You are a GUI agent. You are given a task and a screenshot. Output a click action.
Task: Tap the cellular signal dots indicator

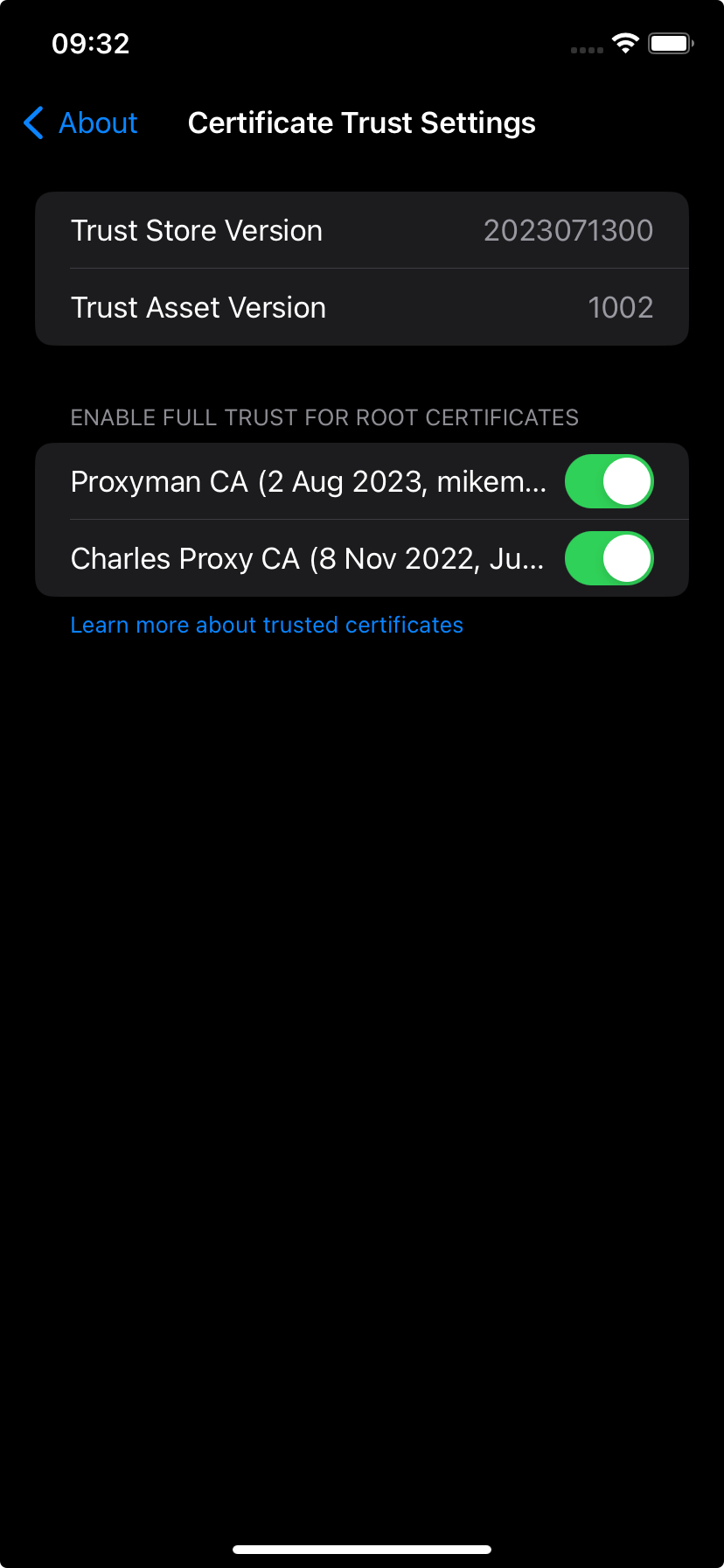click(x=586, y=50)
